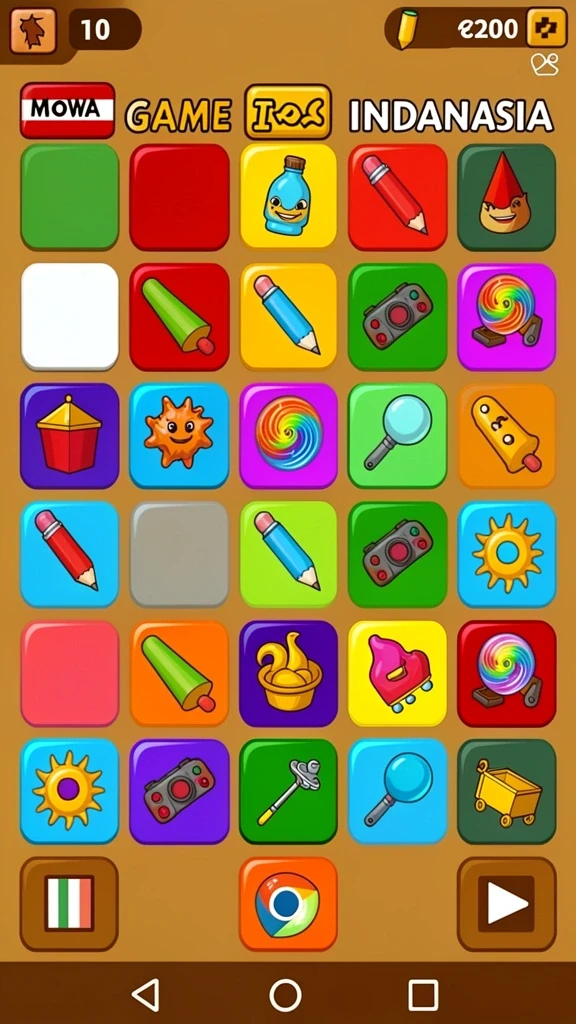Open the striped flag button at bottom
576x1024 pixels.
click(69, 904)
